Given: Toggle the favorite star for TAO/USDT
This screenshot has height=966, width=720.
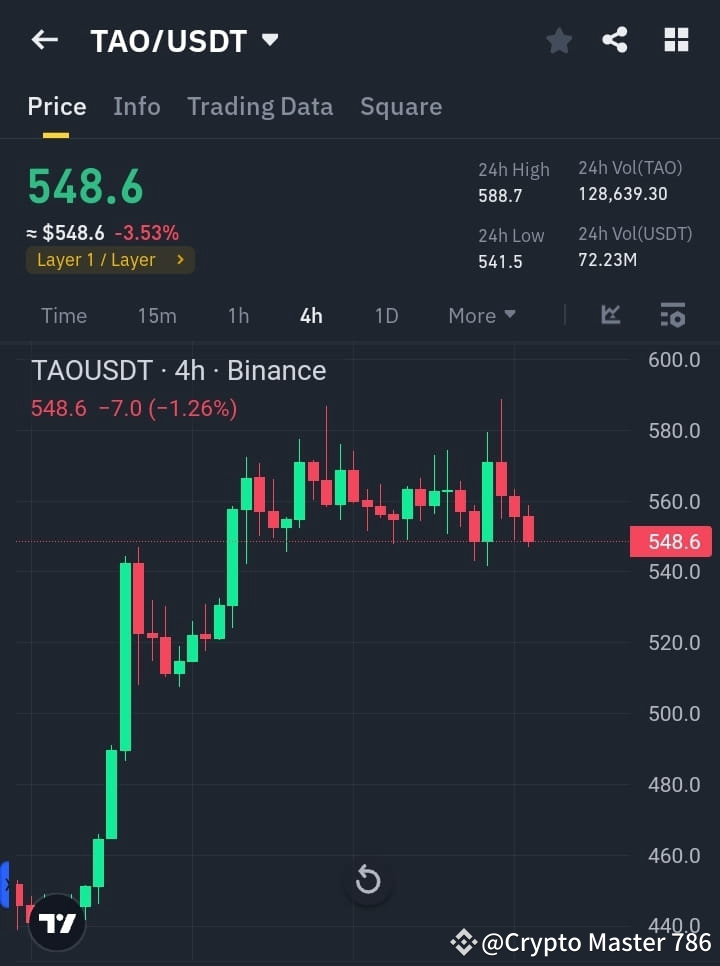Looking at the screenshot, I should tap(558, 39).
